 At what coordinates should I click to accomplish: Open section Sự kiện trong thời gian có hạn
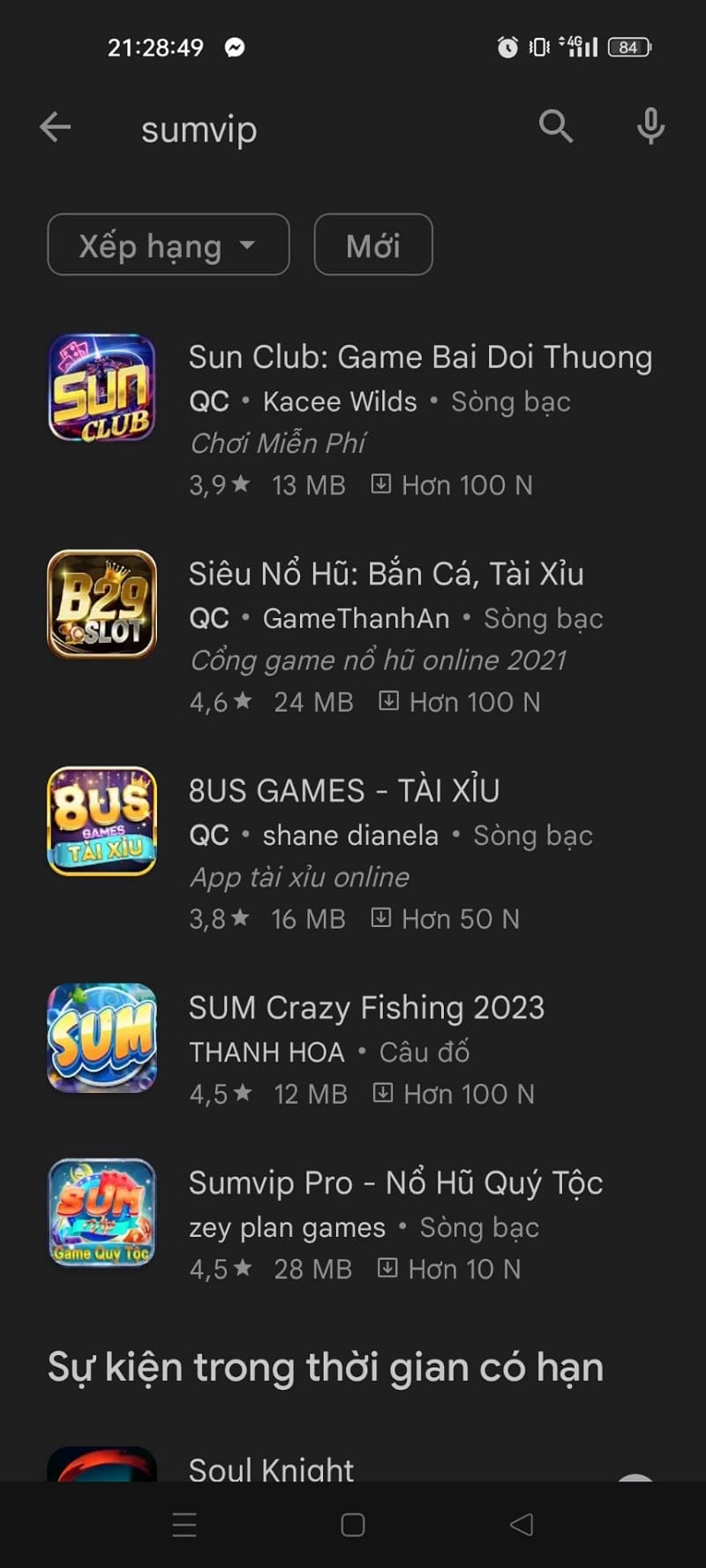[x=326, y=1367]
